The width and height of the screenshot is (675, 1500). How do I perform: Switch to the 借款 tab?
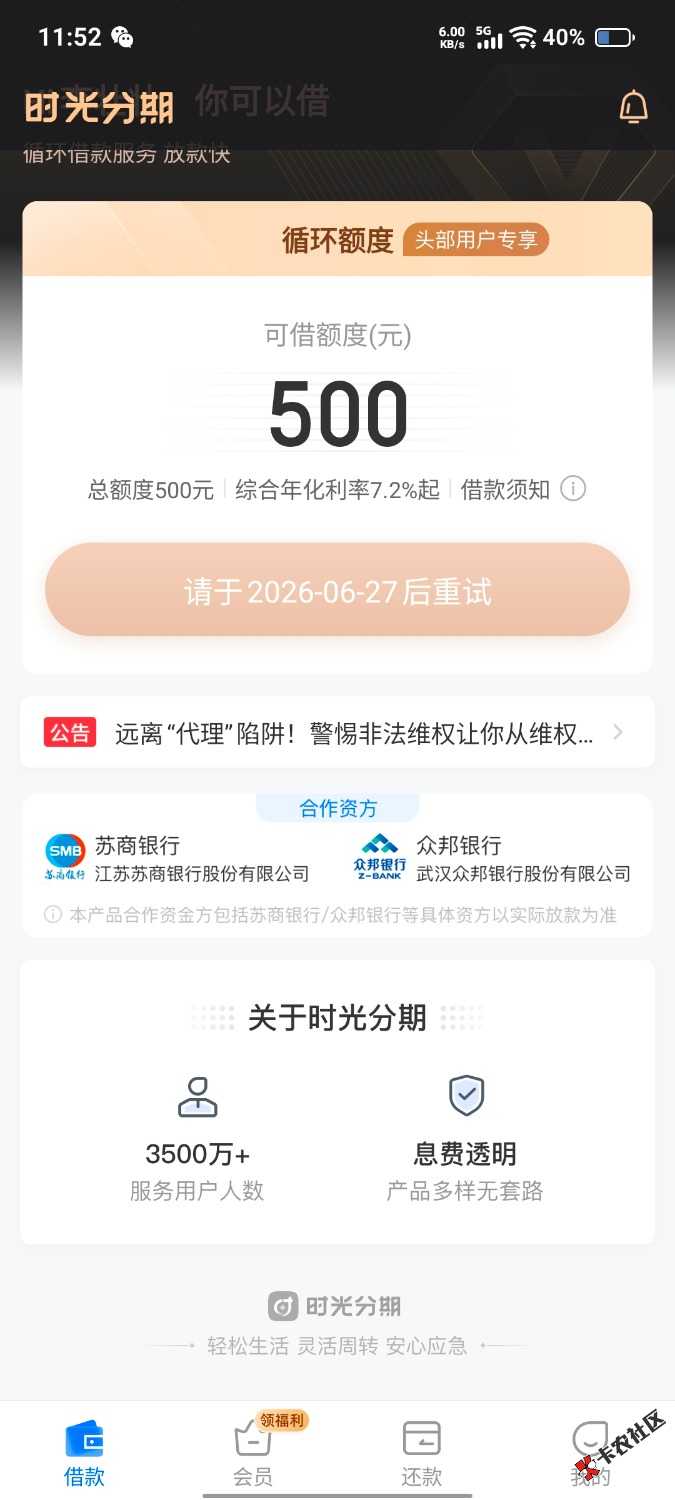coord(84,1452)
